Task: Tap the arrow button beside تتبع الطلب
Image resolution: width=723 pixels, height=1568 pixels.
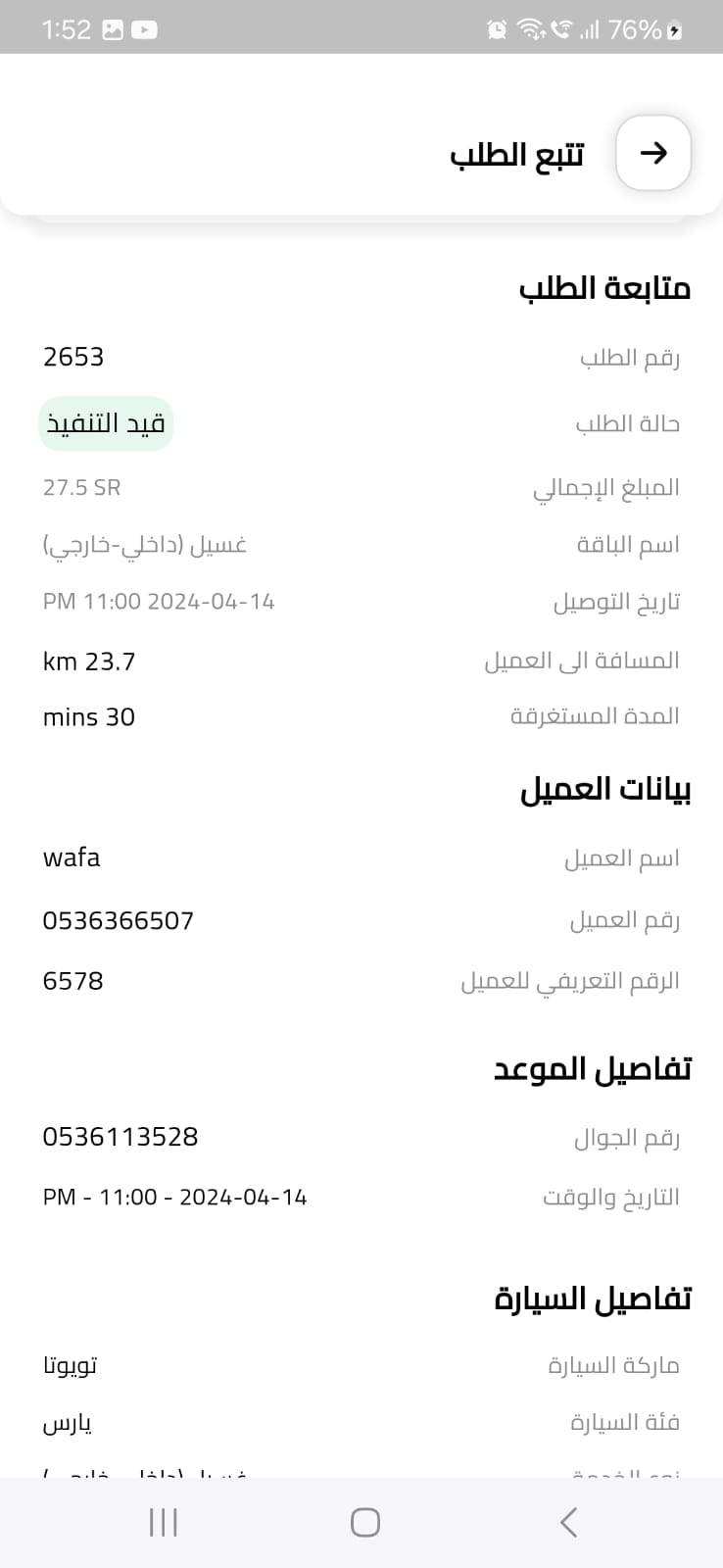Action: coord(653,153)
